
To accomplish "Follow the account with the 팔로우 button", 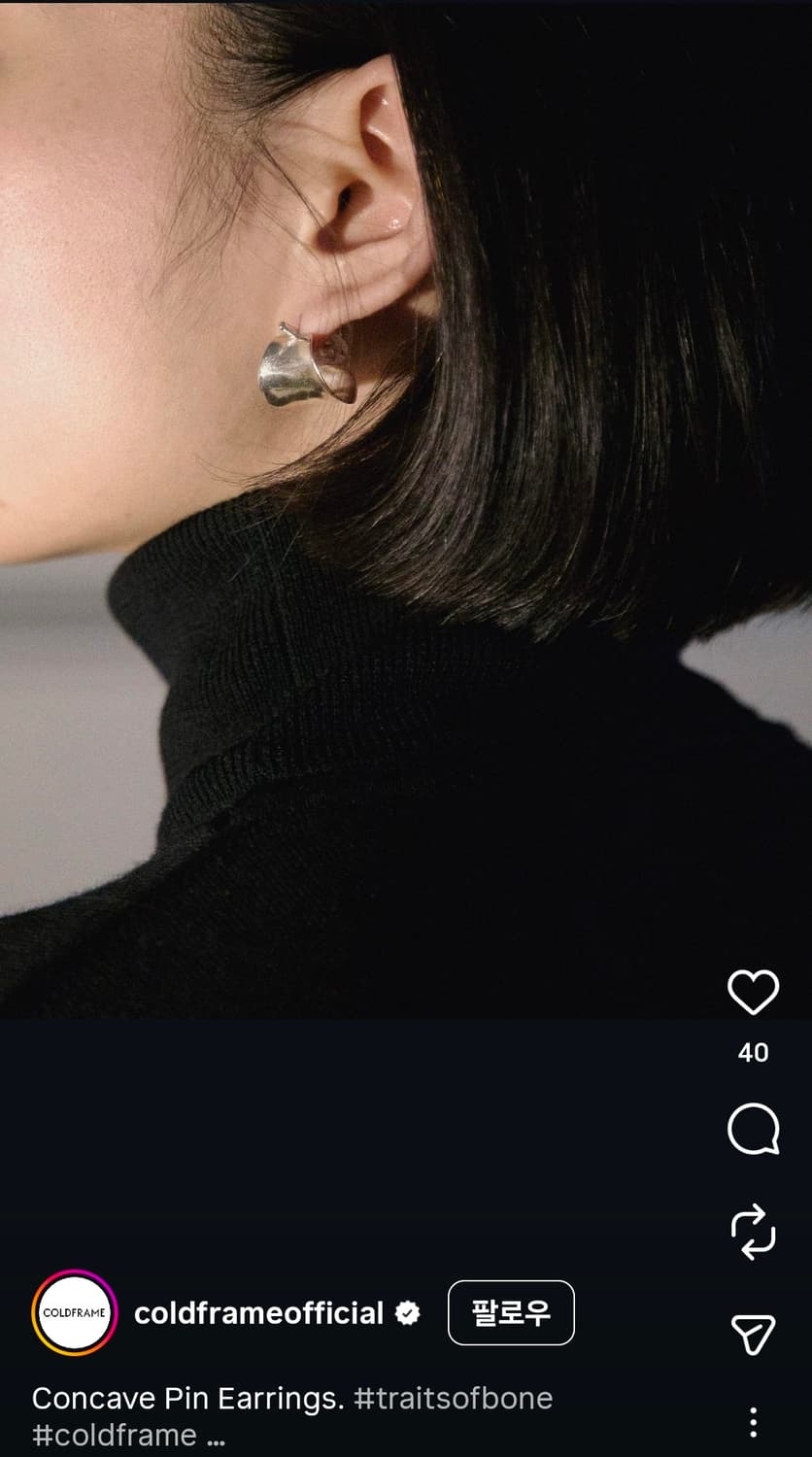I will tap(511, 1313).
